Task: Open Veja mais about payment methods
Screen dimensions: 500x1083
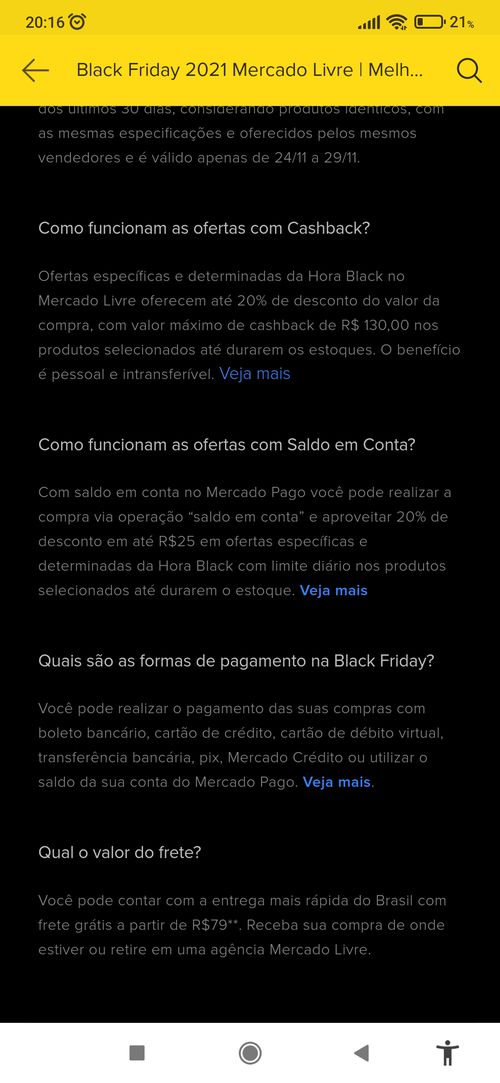Action: coord(337,783)
